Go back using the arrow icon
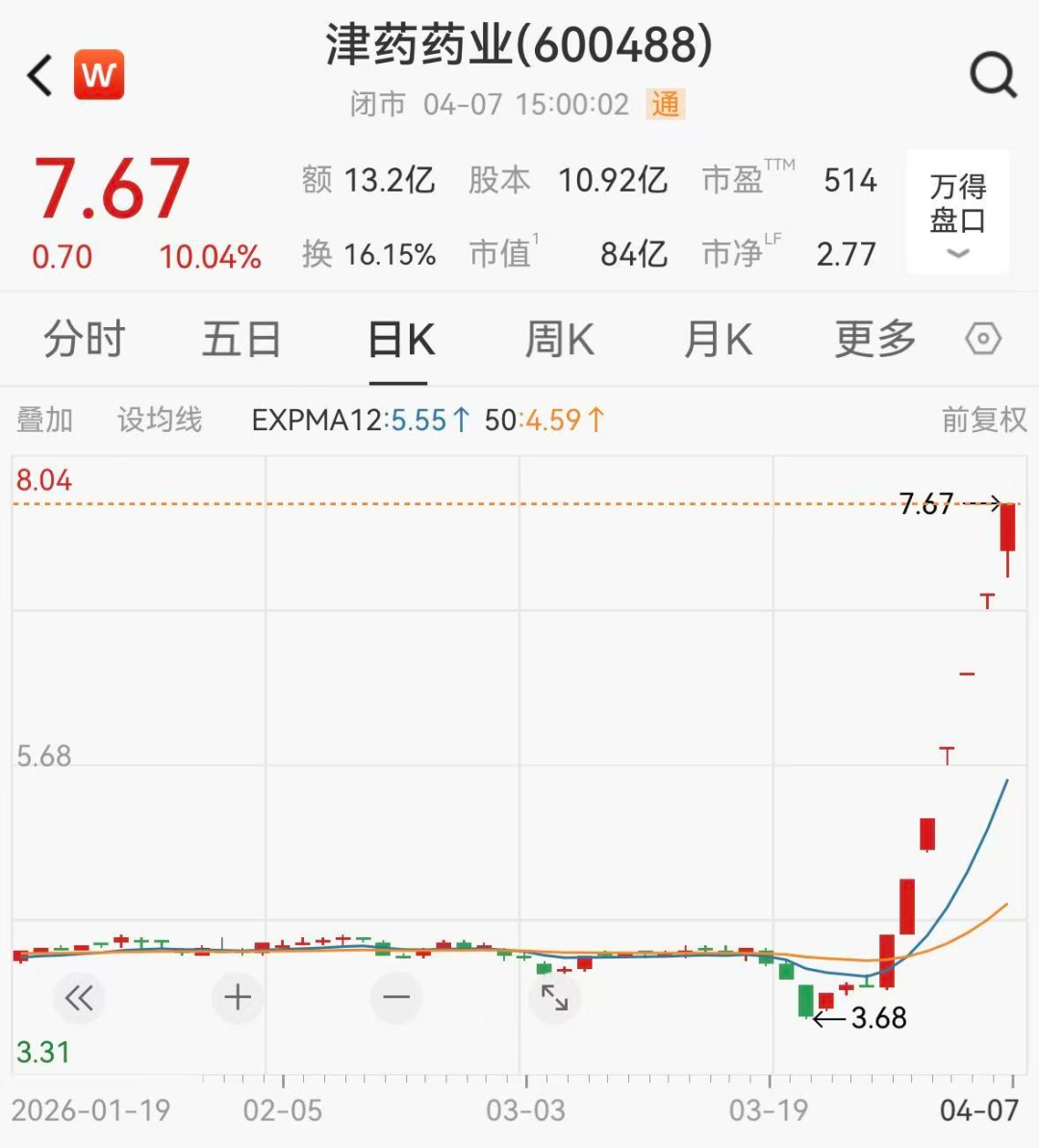 40,75
